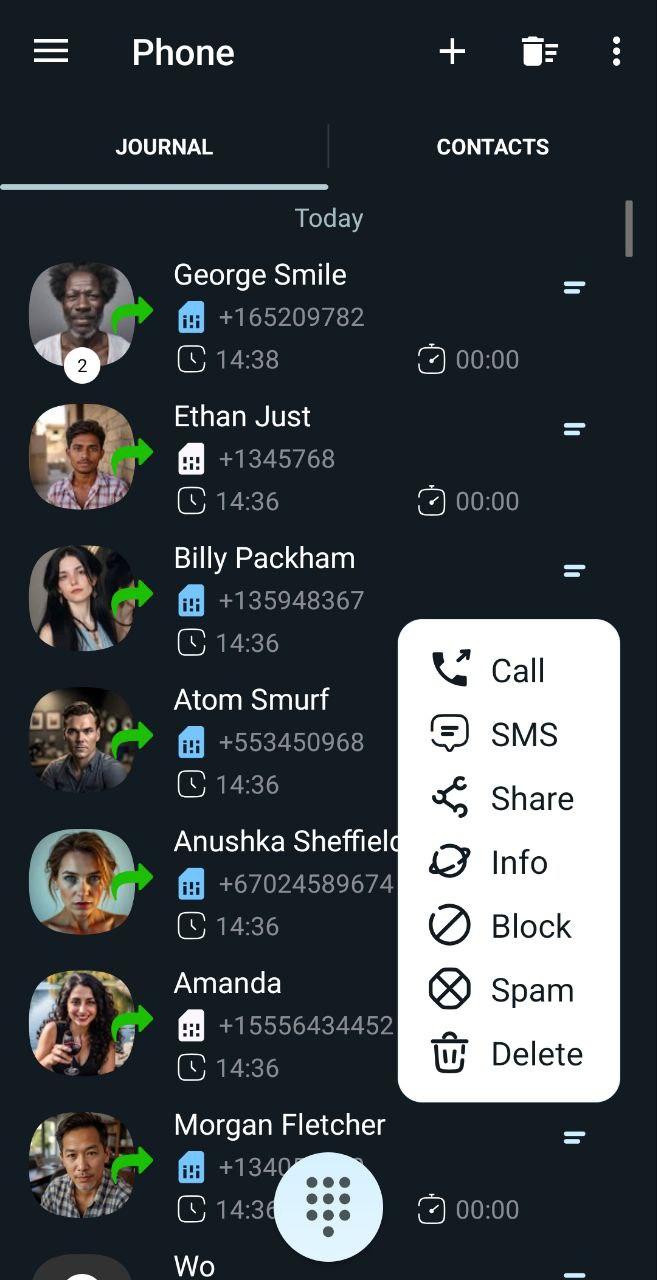Switch to the Contacts tab
The width and height of the screenshot is (657, 1280).
click(492, 147)
